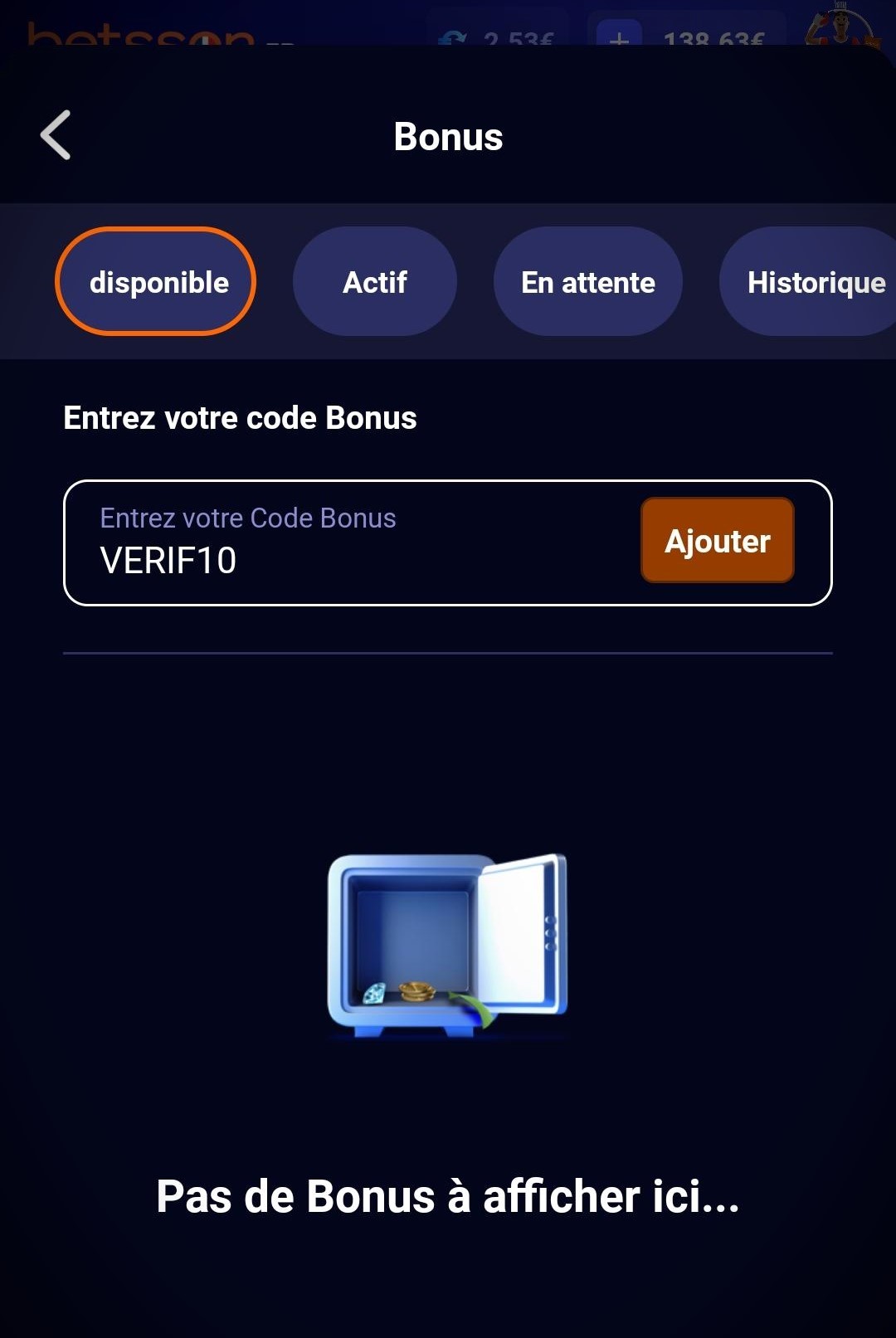This screenshot has height=1338, width=896.
Task: Select the disponible tab
Action: 156,282
